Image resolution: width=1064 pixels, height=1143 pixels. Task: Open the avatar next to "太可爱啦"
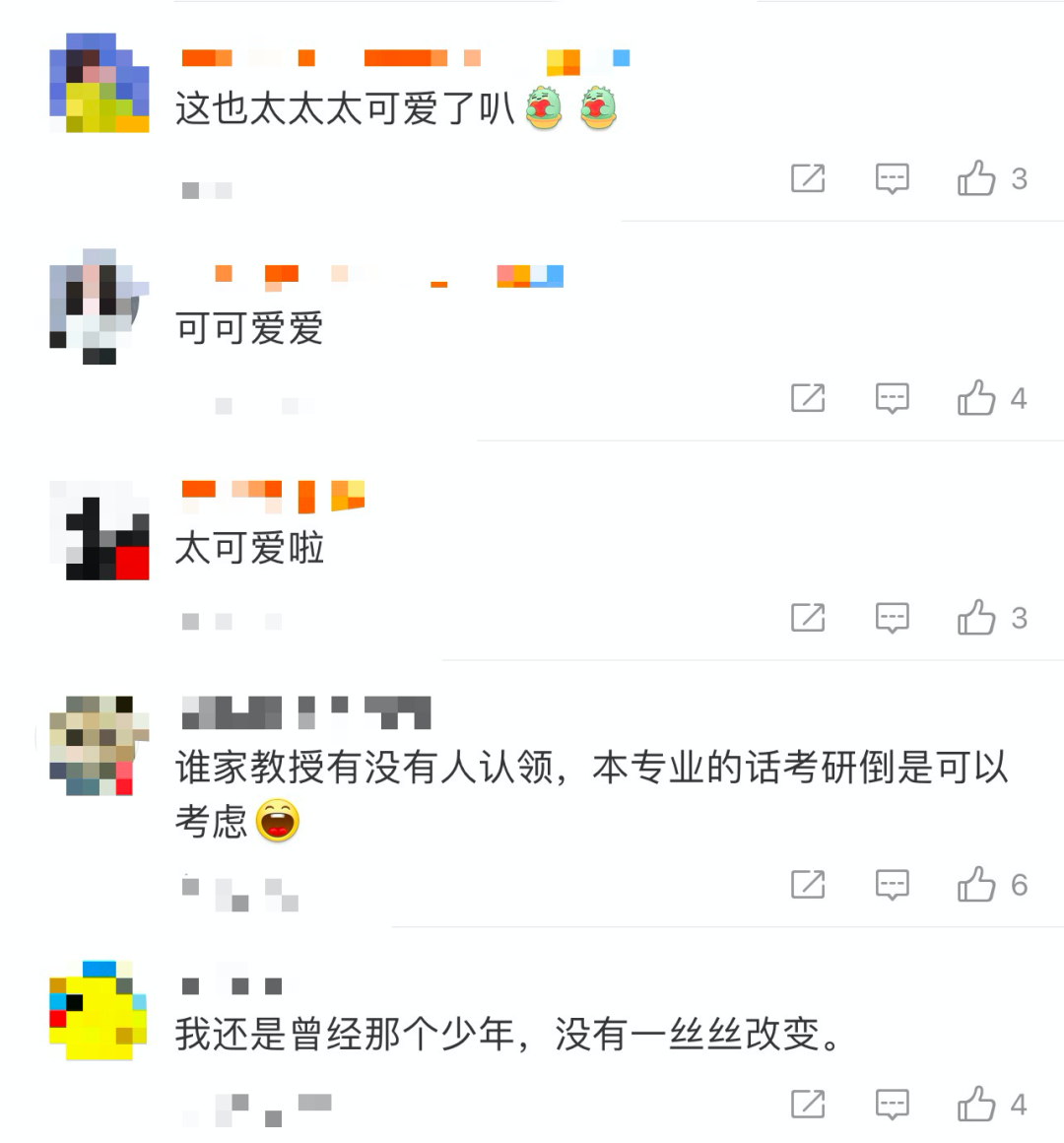99,532
